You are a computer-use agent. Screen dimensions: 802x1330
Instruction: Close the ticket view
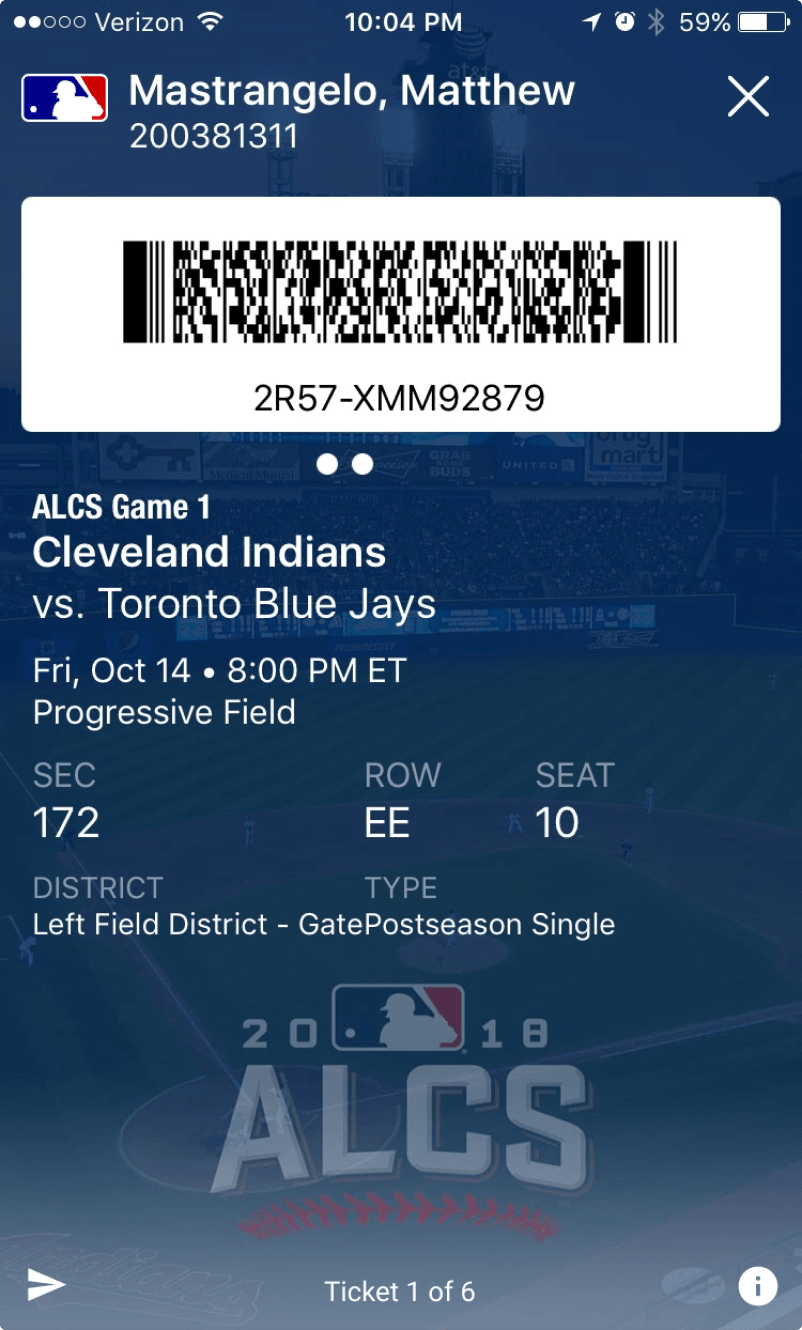point(748,97)
